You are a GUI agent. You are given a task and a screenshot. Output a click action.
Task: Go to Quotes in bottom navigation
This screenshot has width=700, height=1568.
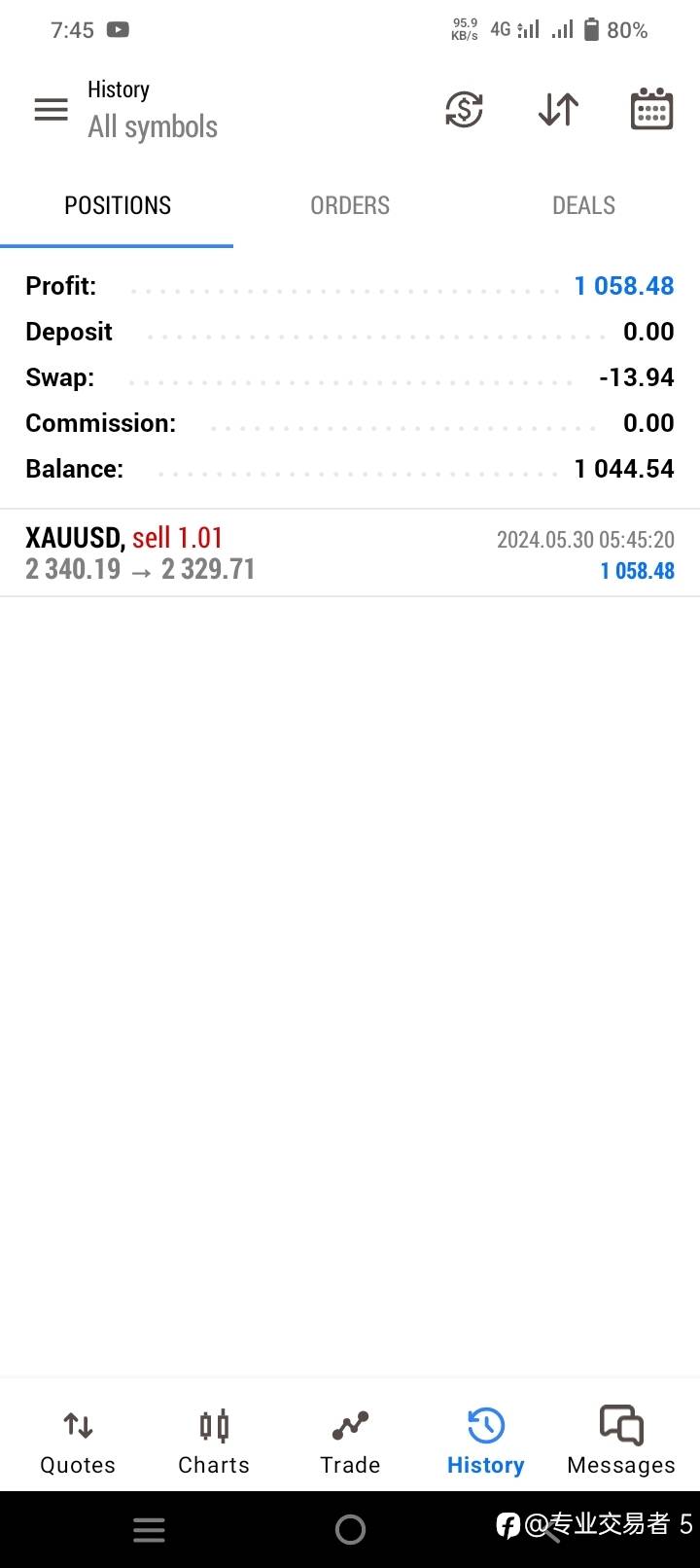(x=78, y=1442)
